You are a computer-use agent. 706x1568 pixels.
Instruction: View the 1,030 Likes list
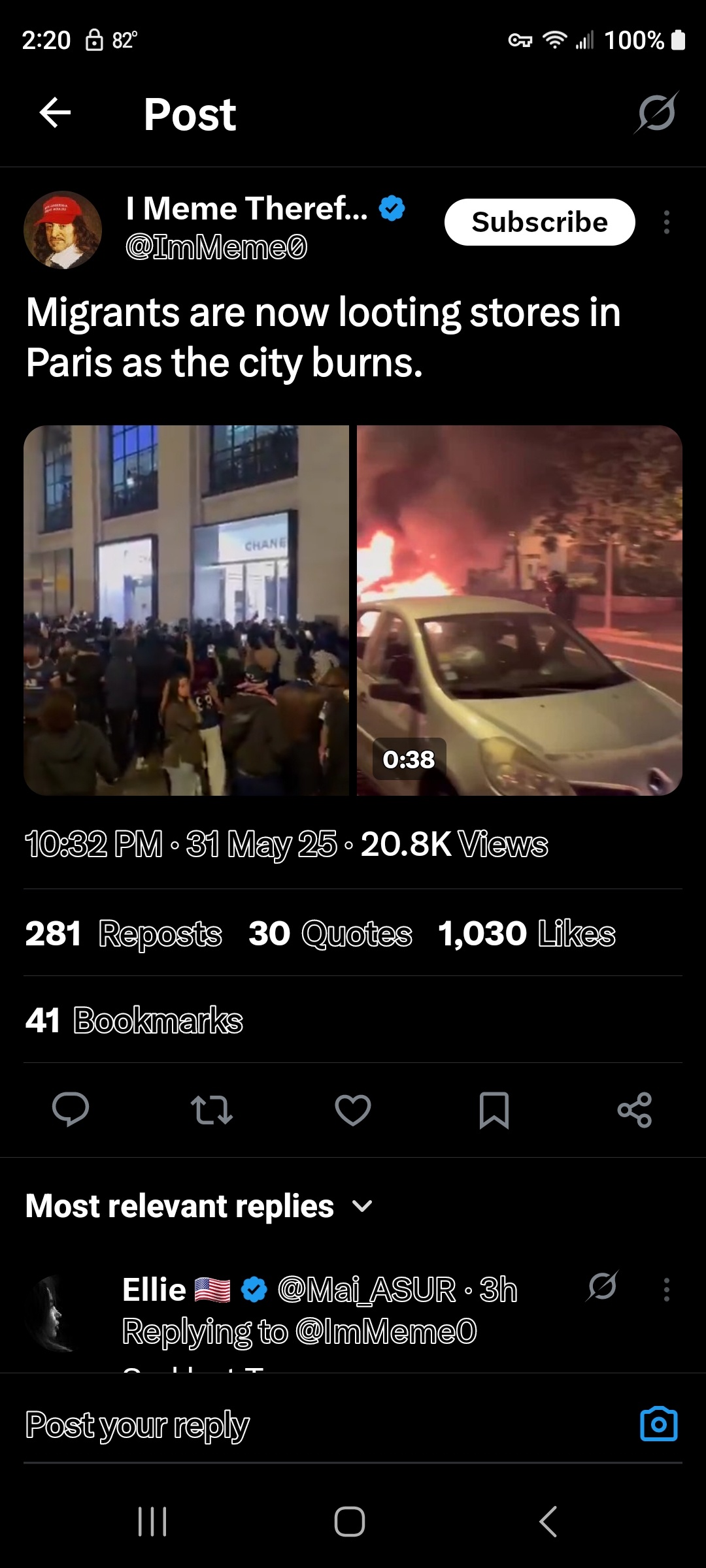click(527, 933)
